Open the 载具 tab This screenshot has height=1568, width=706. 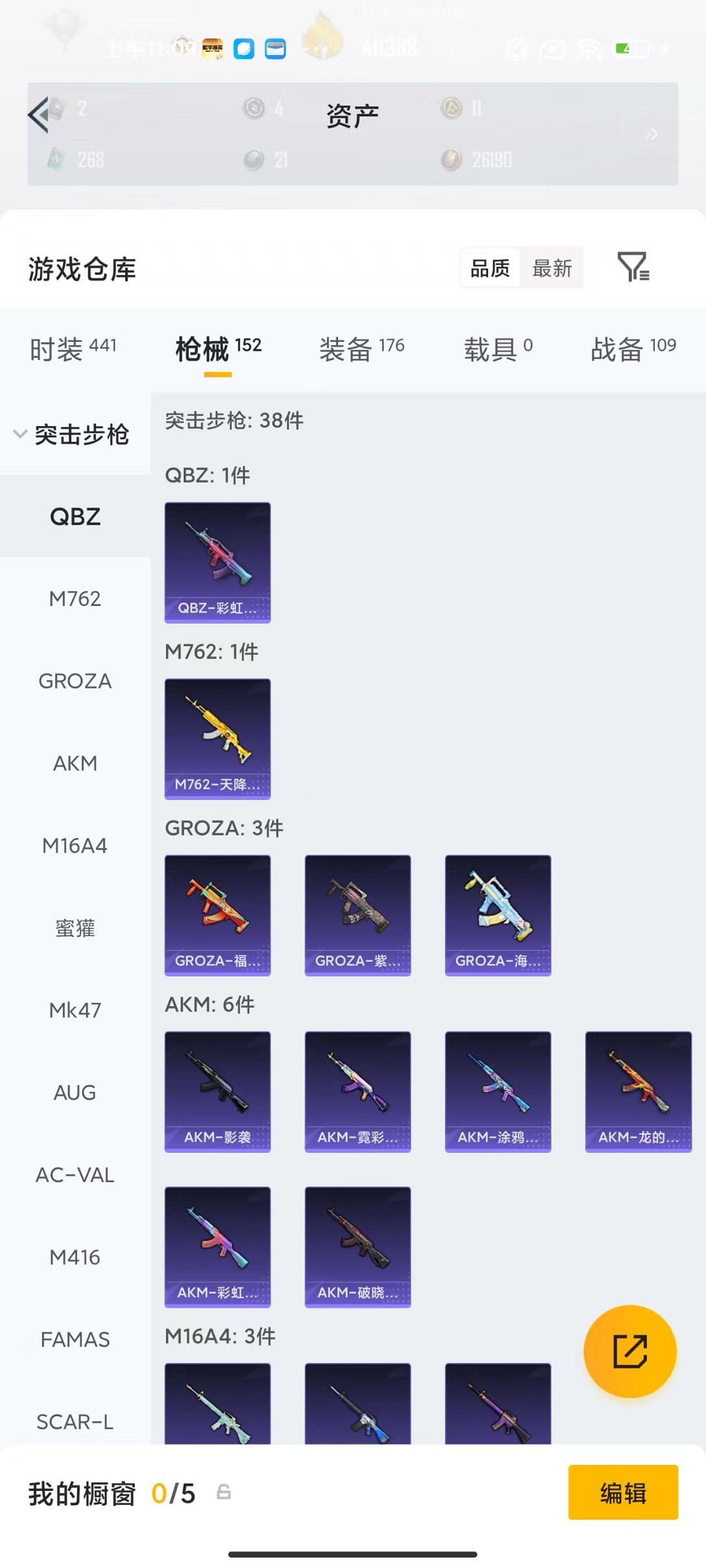click(x=498, y=349)
